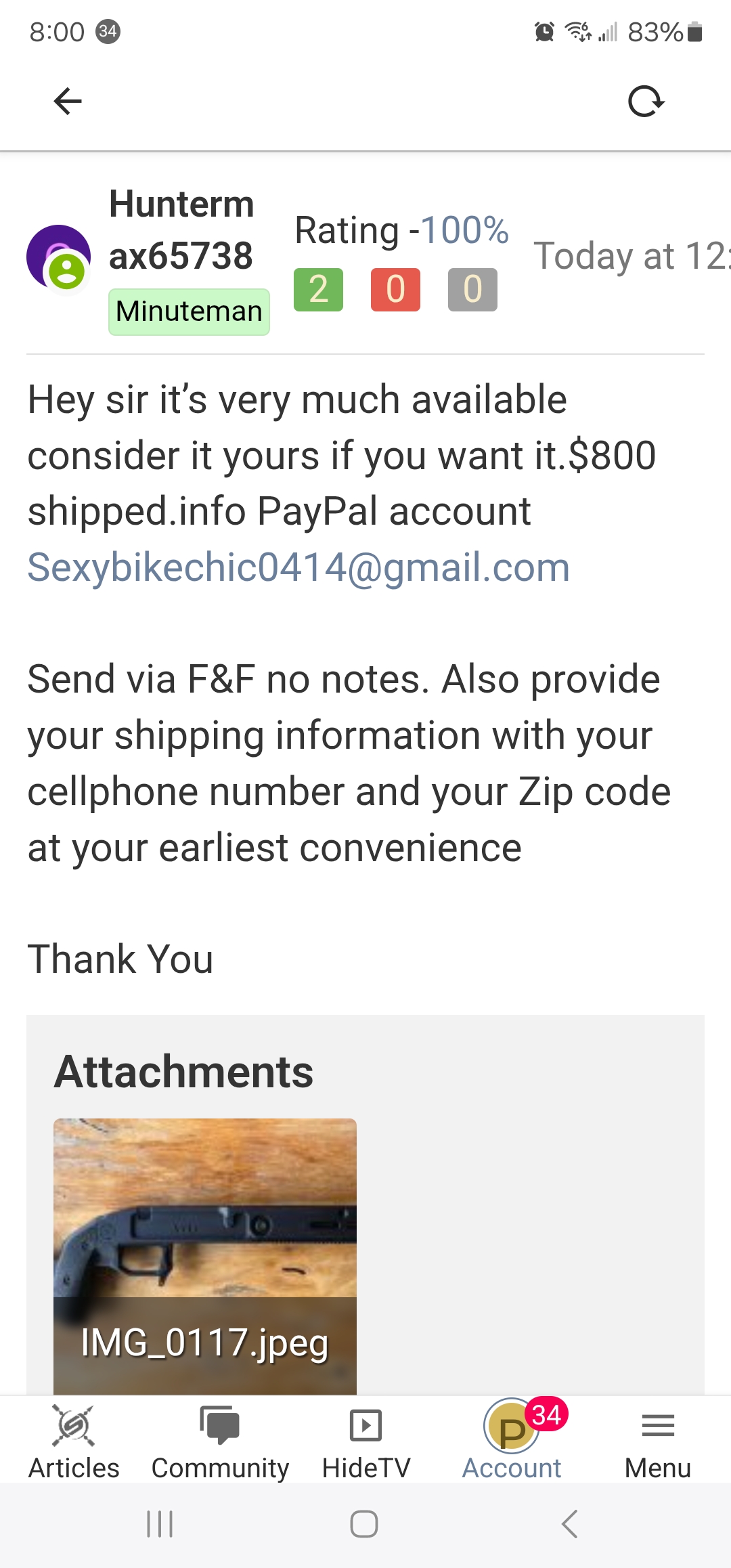This screenshot has width=731, height=1568.
Task: Reload the page with the refresh icon
Action: coord(646,102)
